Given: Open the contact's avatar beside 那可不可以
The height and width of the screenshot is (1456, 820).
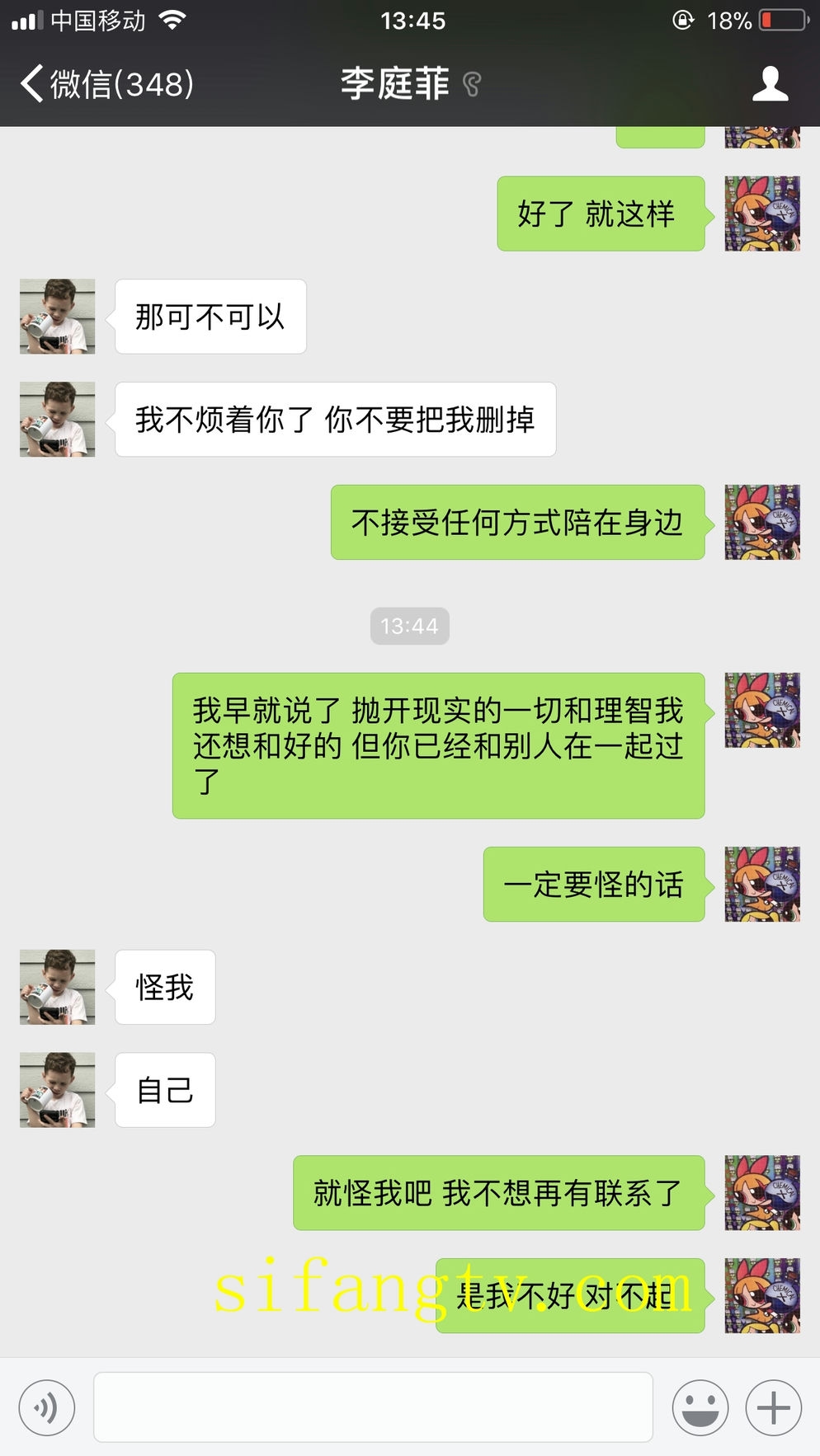Looking at the screenshot, I should [x=58, y=317].
